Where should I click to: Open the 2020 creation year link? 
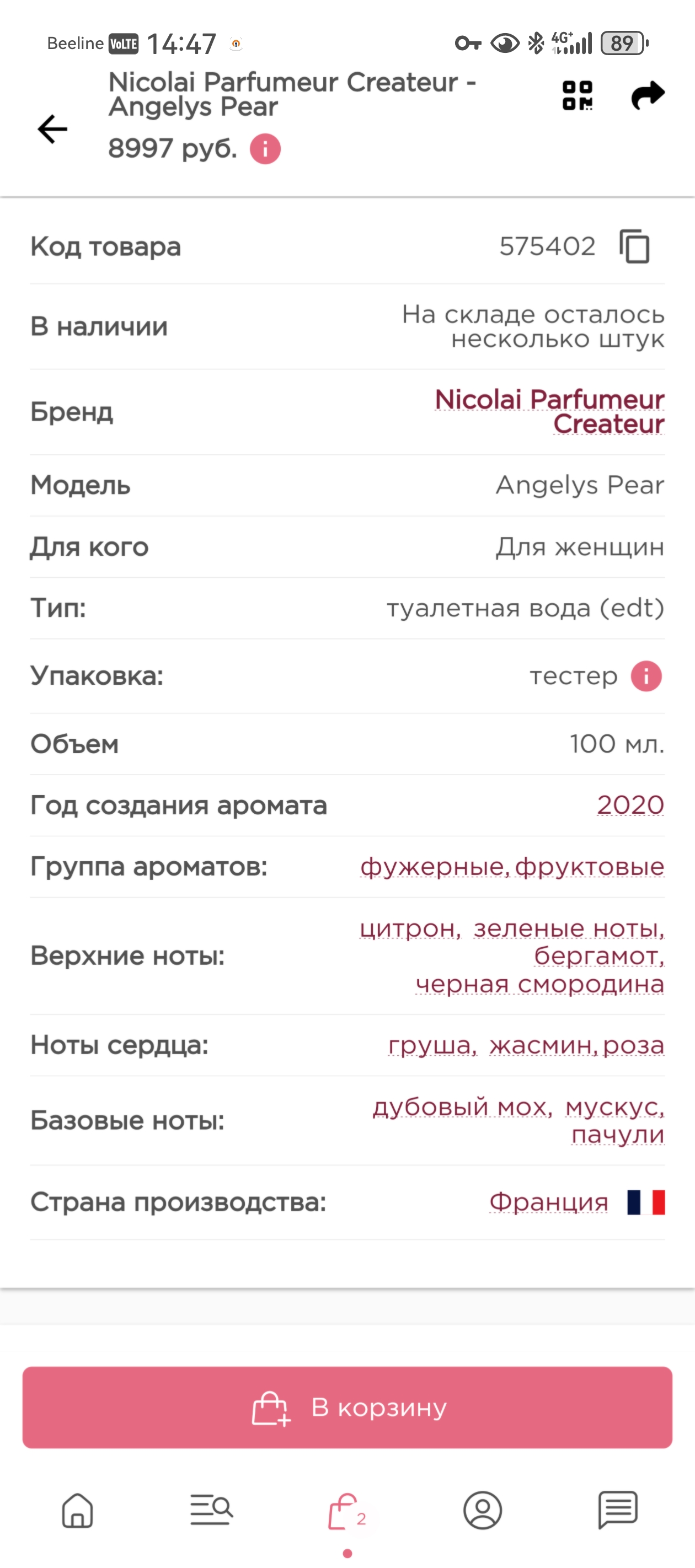pos(630,806)
